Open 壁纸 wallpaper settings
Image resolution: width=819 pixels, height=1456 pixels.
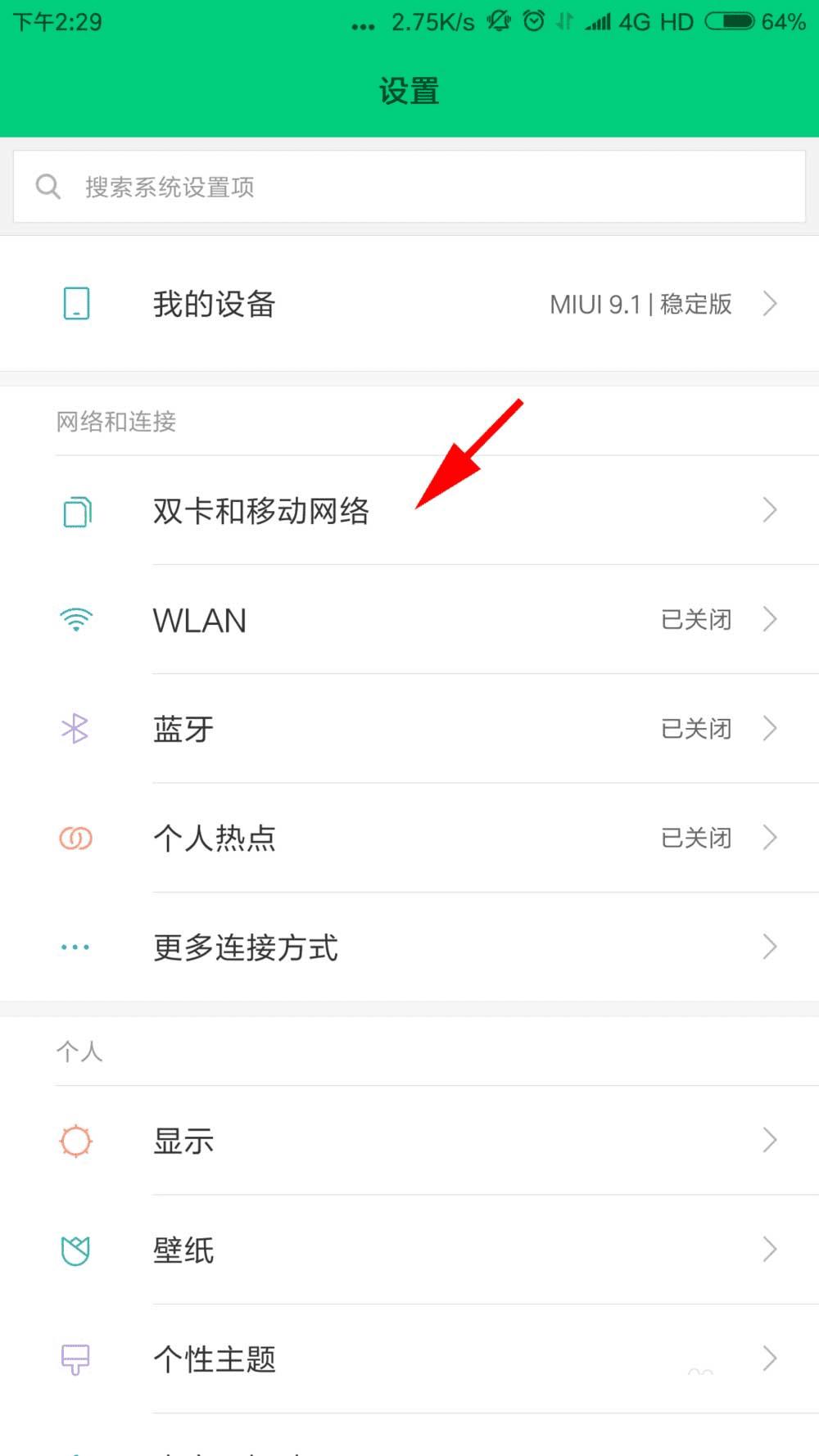[x=409, y=1250]
